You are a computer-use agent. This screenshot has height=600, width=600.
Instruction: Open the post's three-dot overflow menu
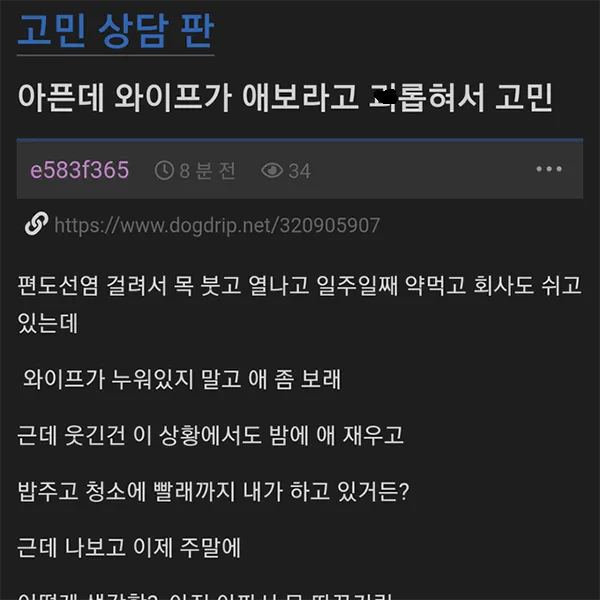coord(549,170)
